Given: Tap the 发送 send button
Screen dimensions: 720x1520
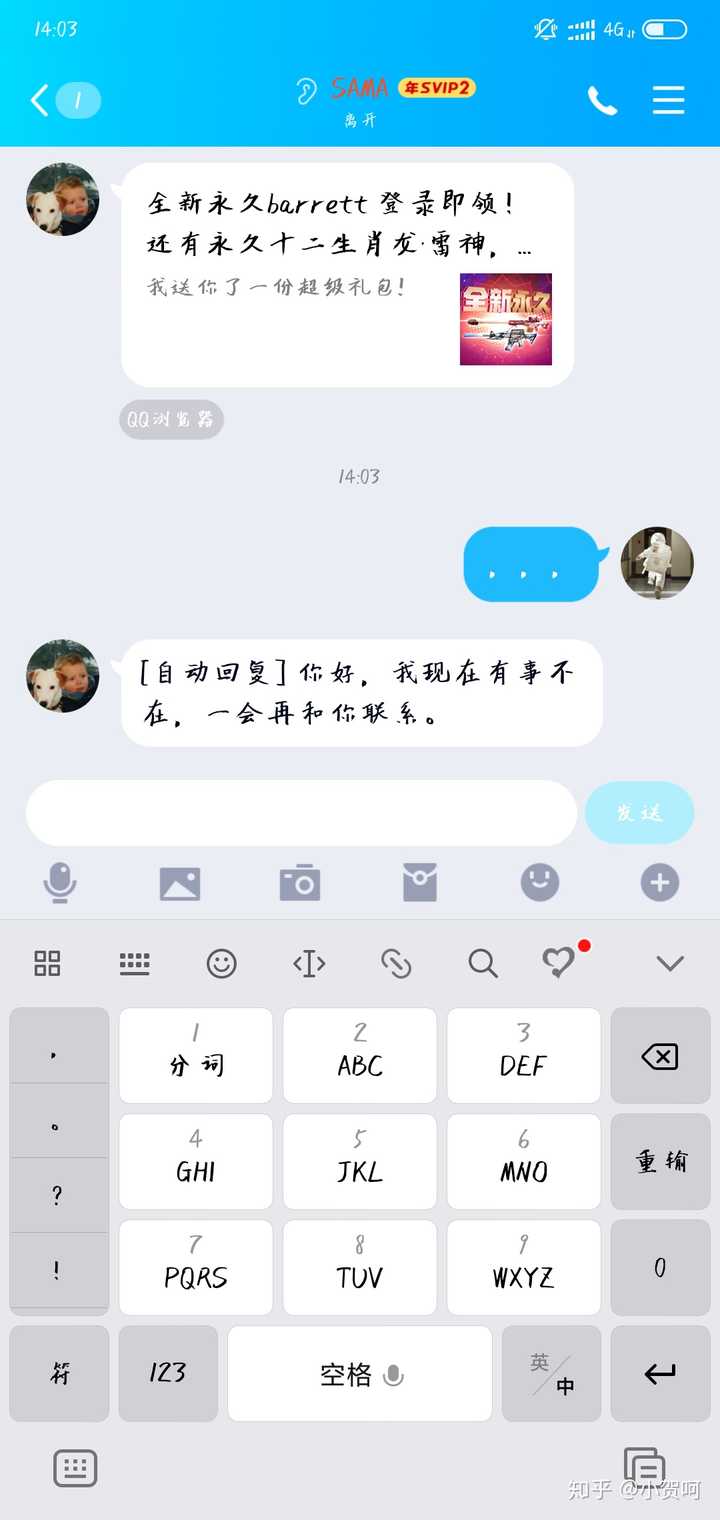Looking at the screenshot, I should point(639,813).
